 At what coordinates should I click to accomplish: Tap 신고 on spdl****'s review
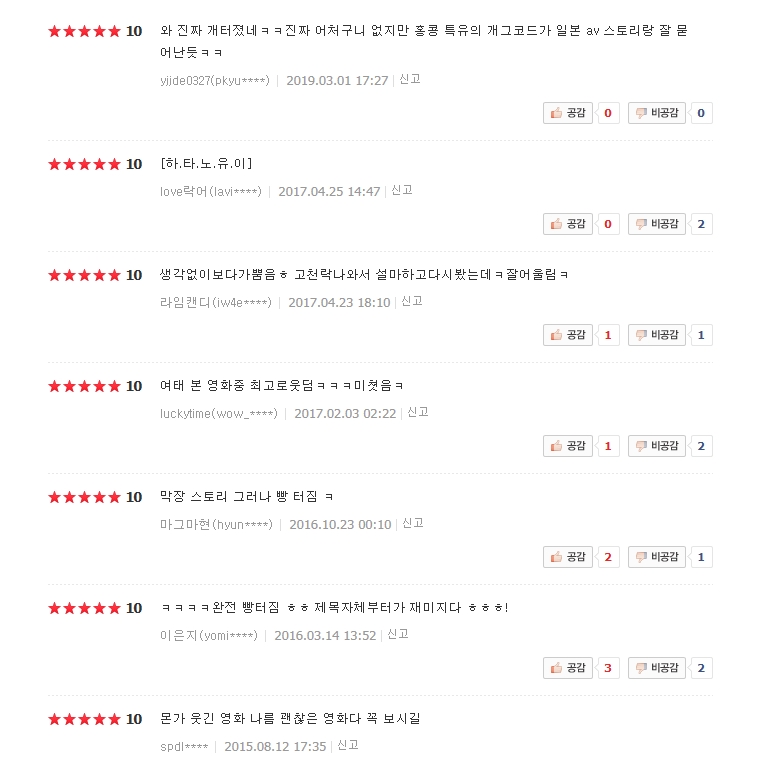[x=348, y=745]
